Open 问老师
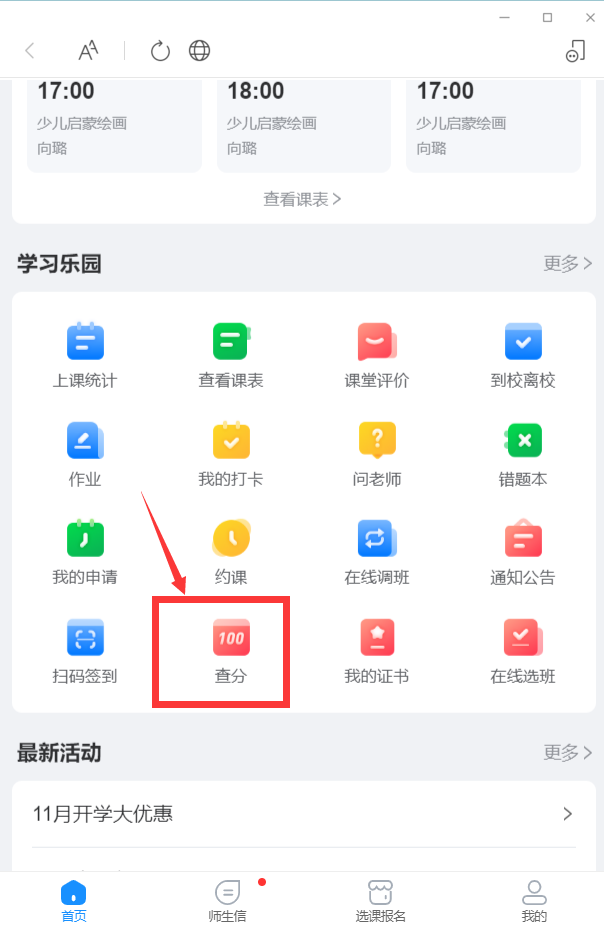The image size is (604, 931). pos(376,453)
